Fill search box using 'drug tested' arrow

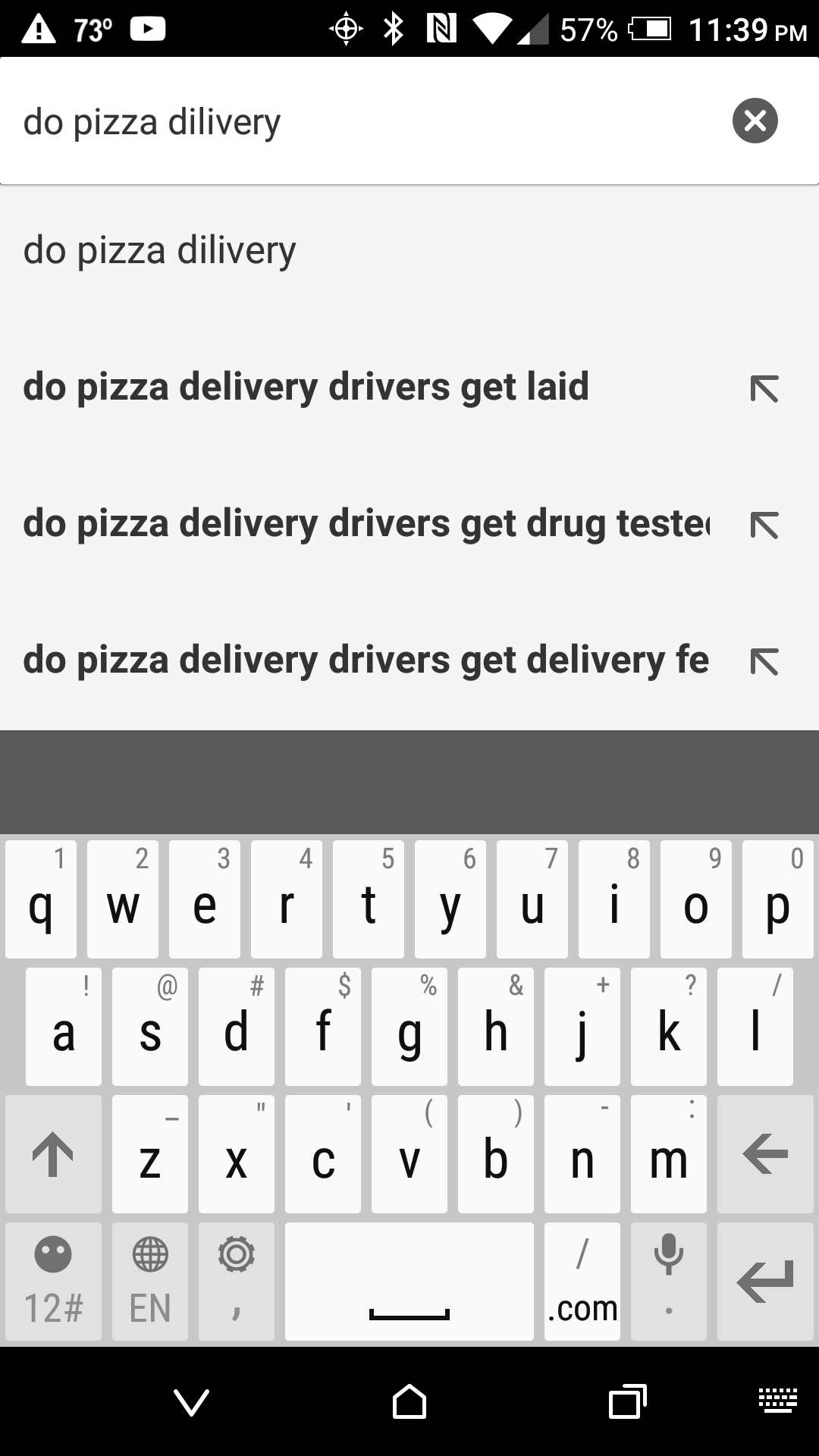pos(764,526)
